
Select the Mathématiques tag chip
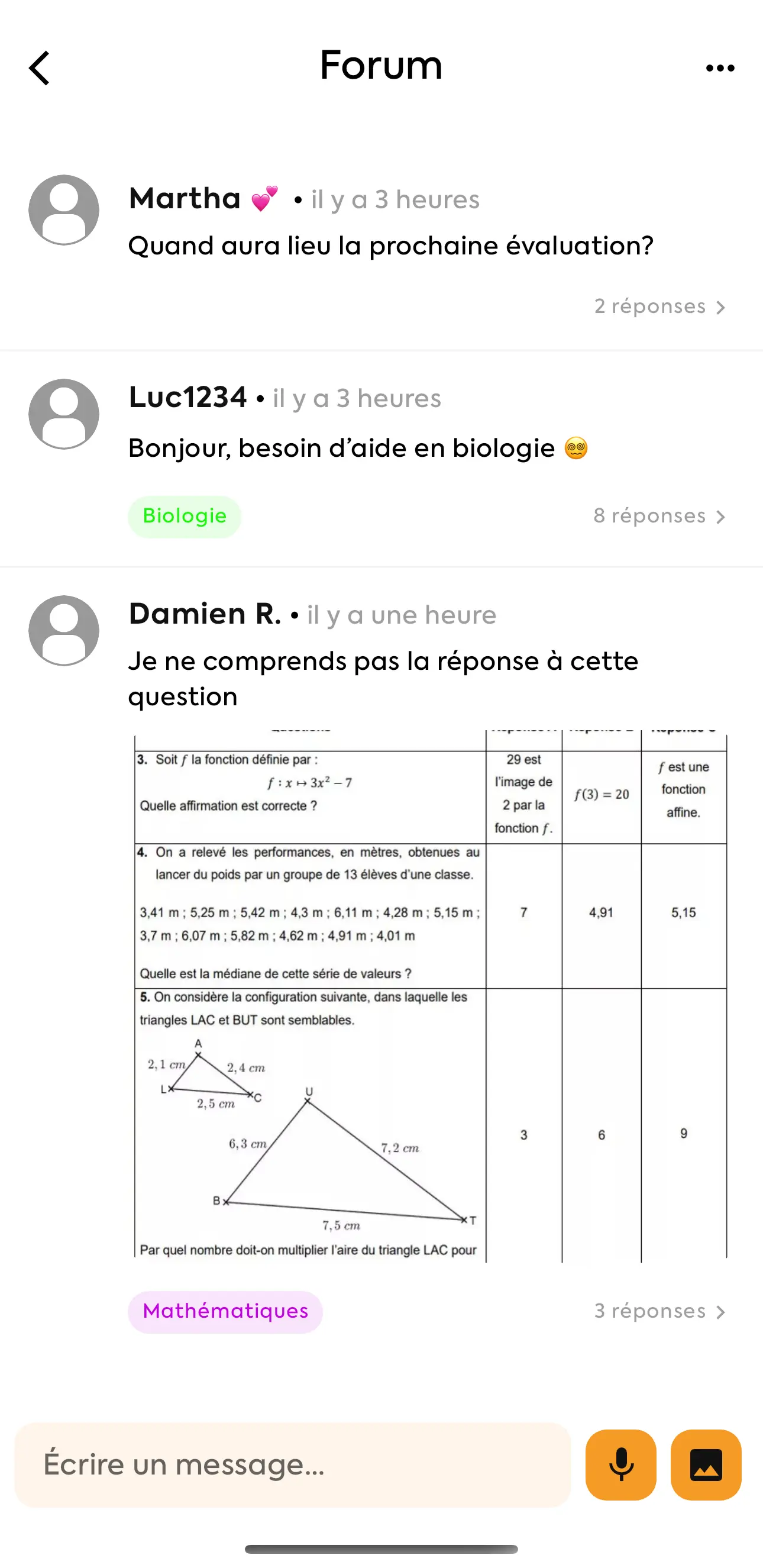tap(225, 1311)
